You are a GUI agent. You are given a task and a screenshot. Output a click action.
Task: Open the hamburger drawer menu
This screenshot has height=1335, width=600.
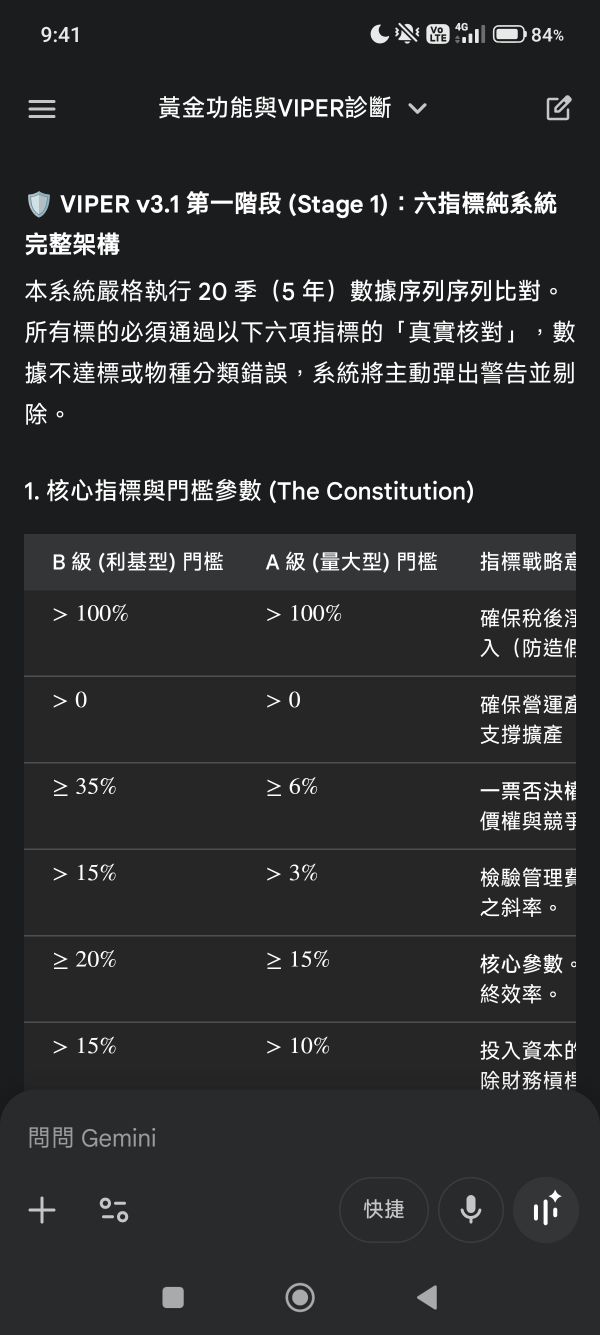42,109
